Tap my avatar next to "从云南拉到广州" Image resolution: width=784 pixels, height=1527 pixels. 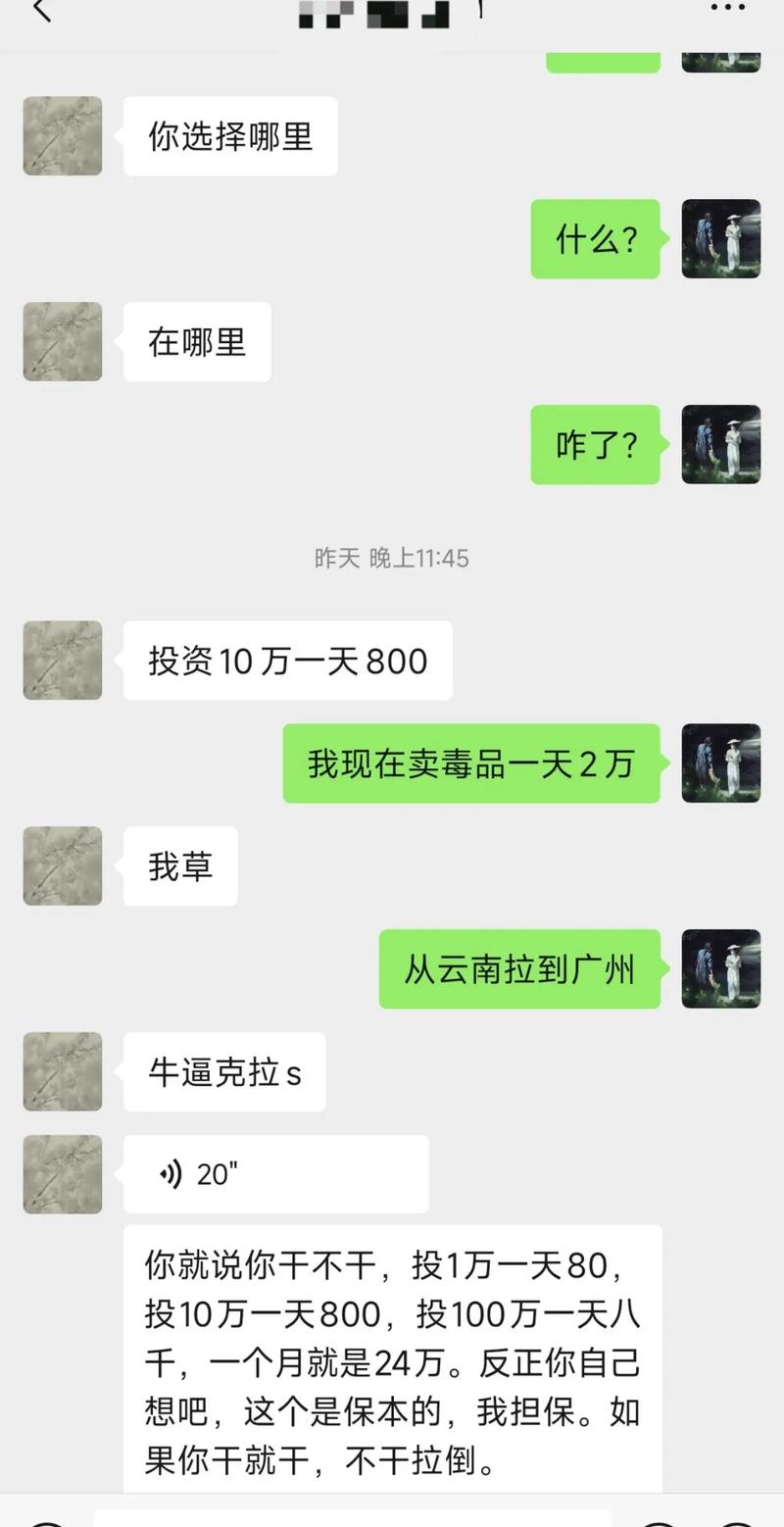[720, 968]
